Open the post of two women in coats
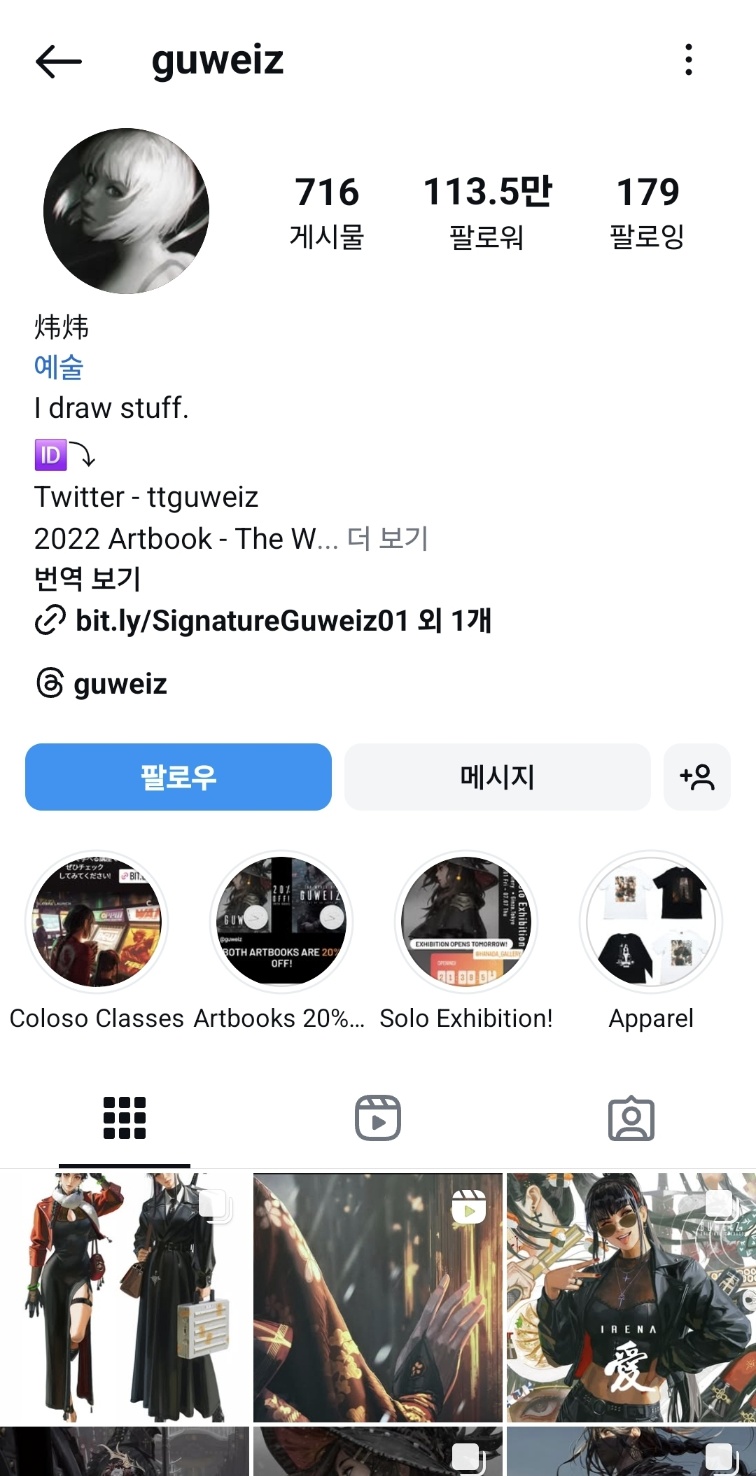 124,1297
